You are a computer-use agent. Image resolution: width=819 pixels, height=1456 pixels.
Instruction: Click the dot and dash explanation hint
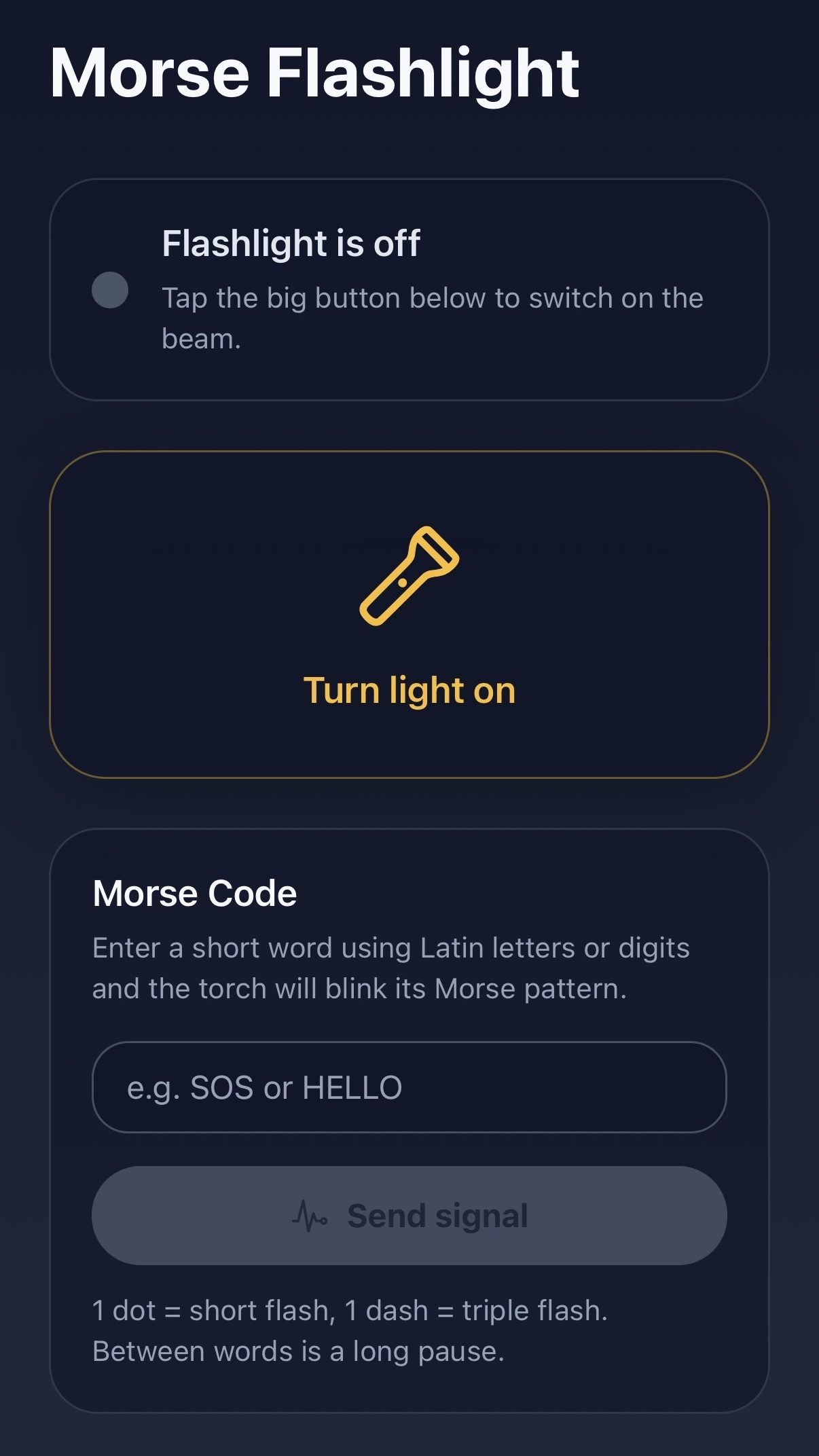tap(350, 1331)
